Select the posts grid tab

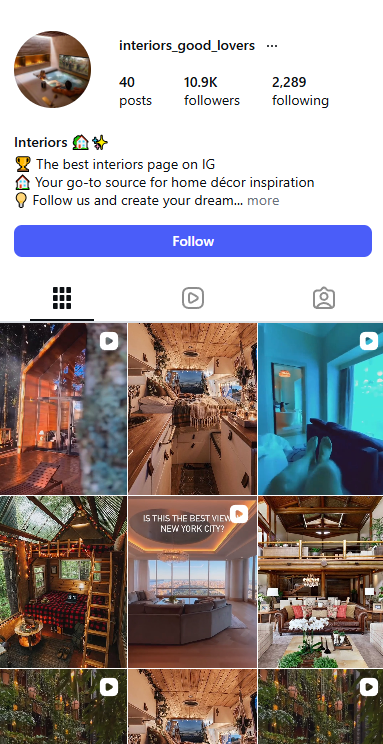coord(62,298)
